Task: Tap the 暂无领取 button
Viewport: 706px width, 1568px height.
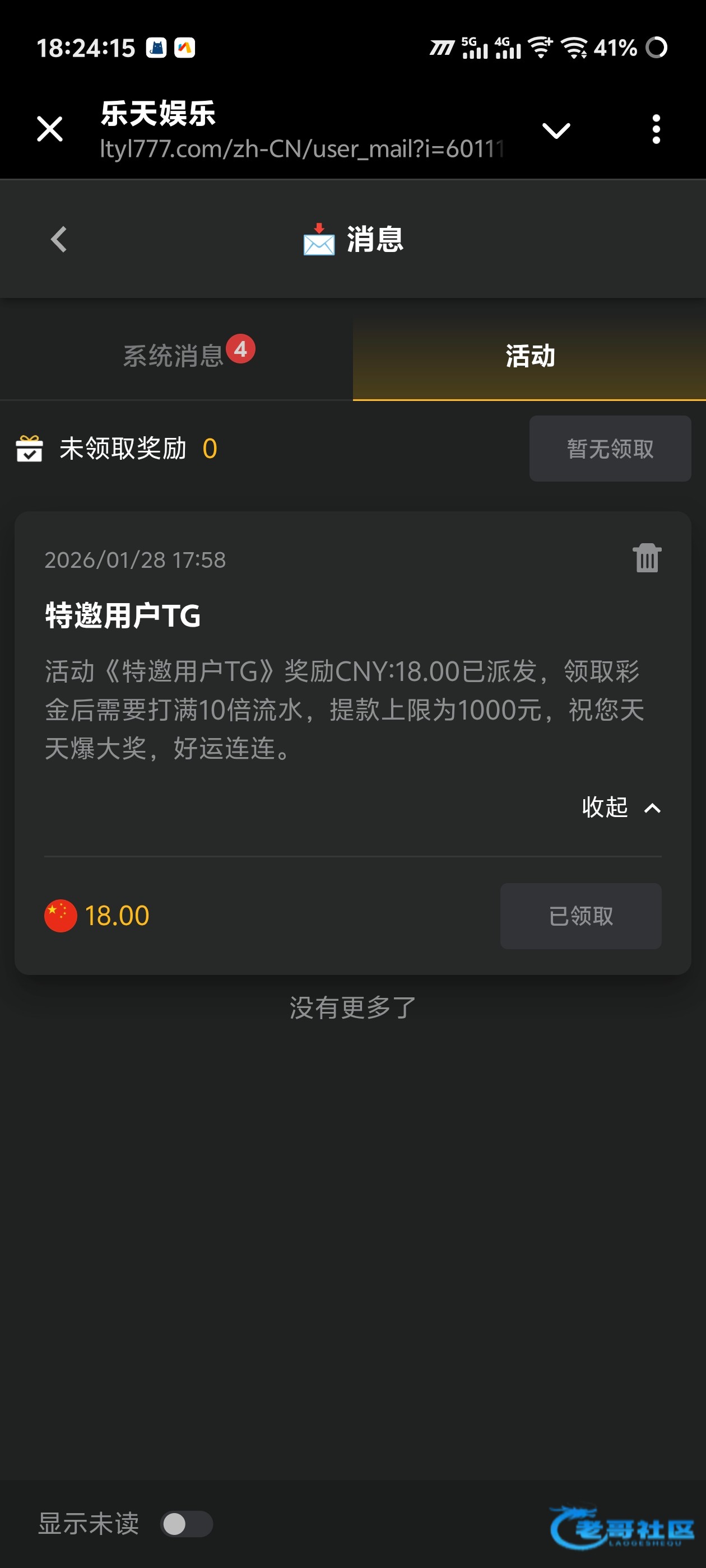Action: pyautogui.click(x=610, y=449)
